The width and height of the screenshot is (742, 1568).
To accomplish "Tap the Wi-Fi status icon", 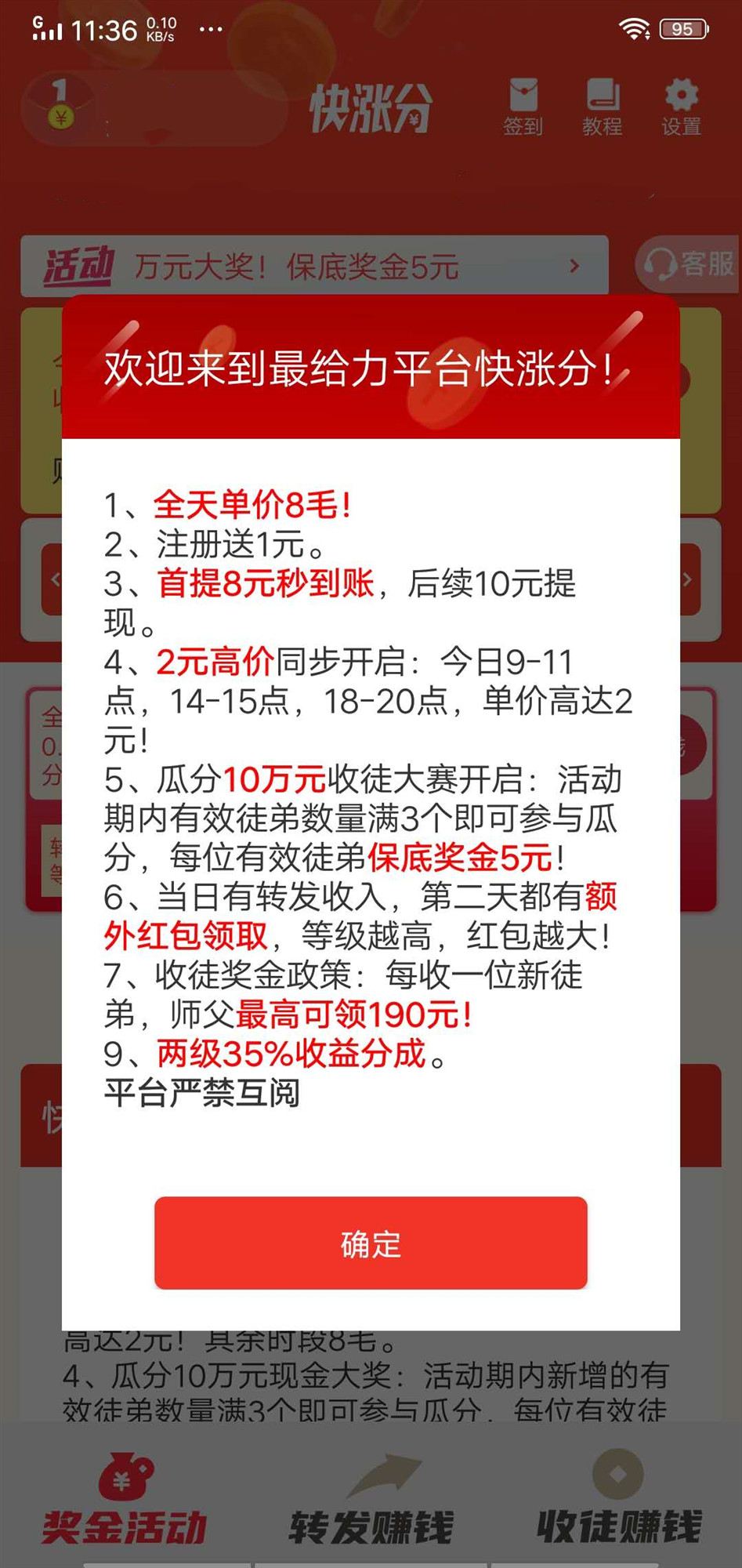I will (x=634, y=27).
